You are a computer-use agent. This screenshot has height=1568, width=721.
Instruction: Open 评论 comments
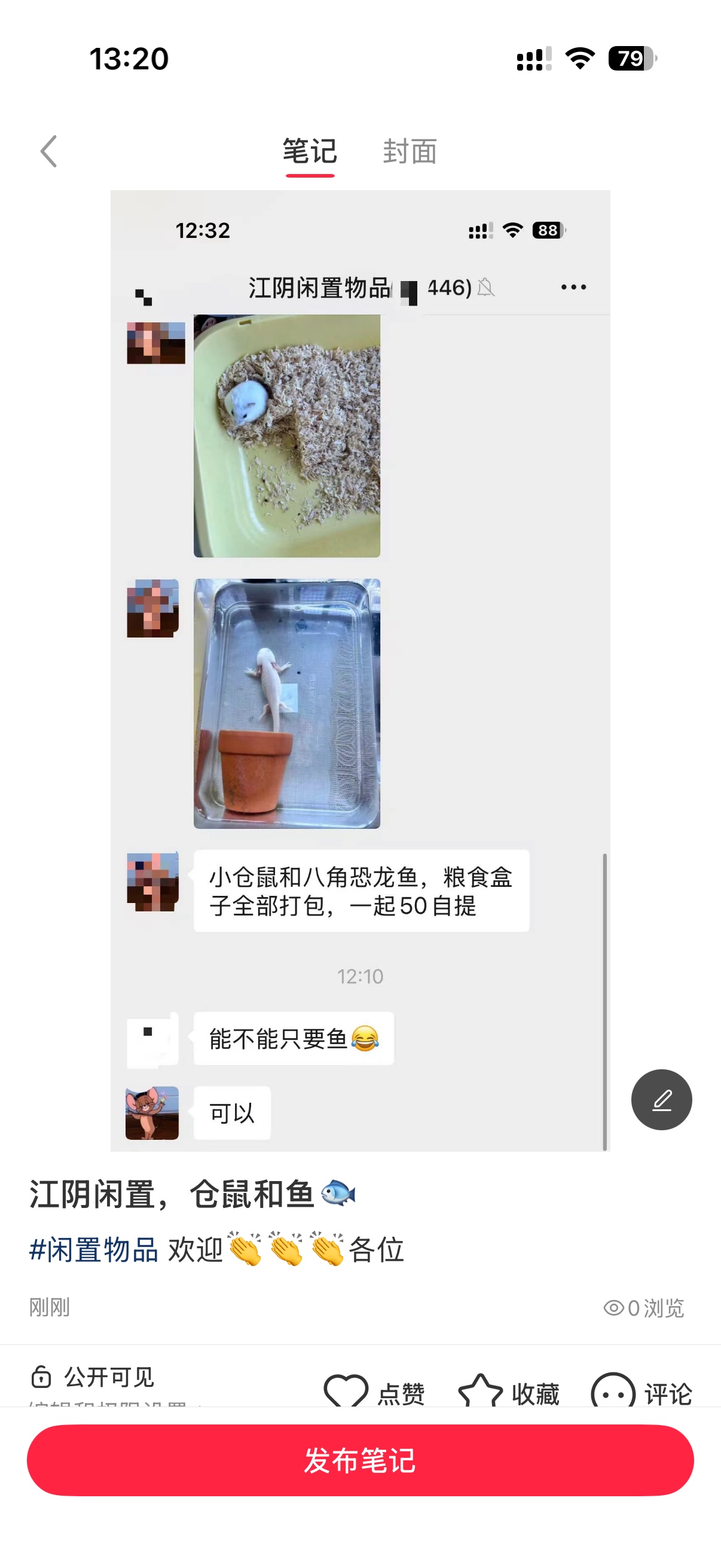click(x=641, y=1392)
